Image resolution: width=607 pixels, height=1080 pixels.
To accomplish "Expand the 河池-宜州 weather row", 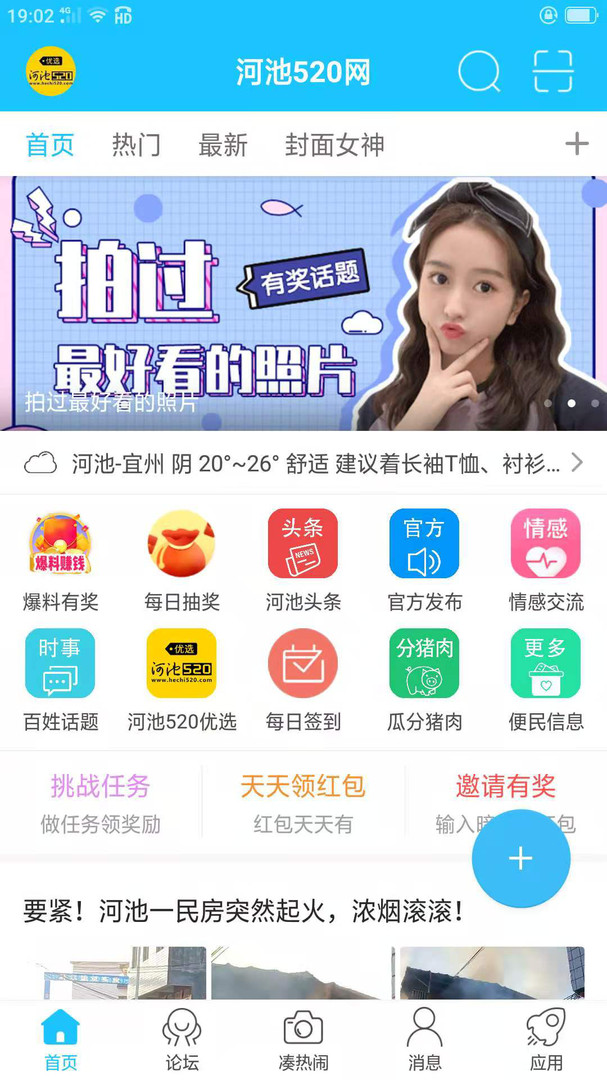I will pyautogui.click(x=303, y=463).
